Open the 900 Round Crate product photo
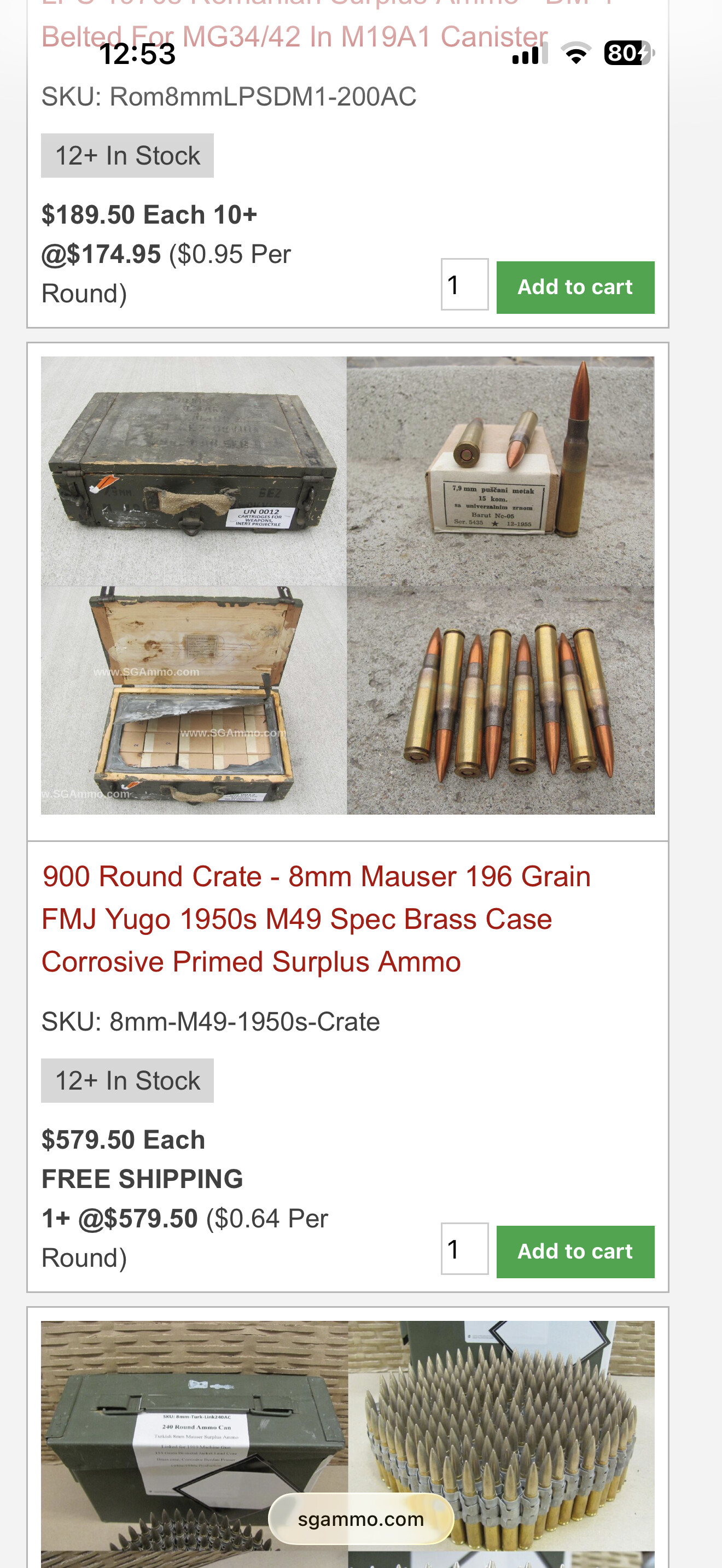This screenshot has height=1568, width=722. pos(347,585)
